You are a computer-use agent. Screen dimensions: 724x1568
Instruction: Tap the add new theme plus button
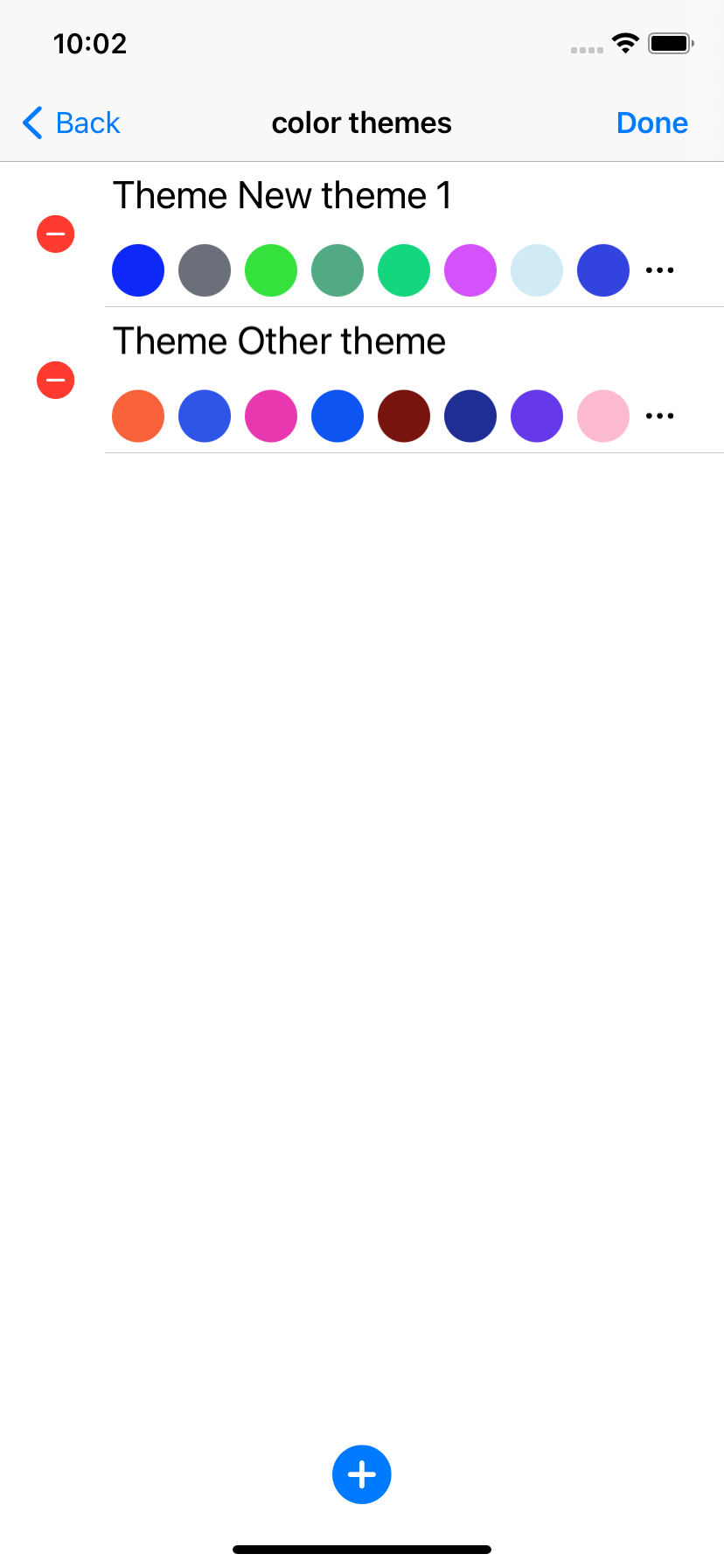pyautogui.click(x=361, y=1473)
